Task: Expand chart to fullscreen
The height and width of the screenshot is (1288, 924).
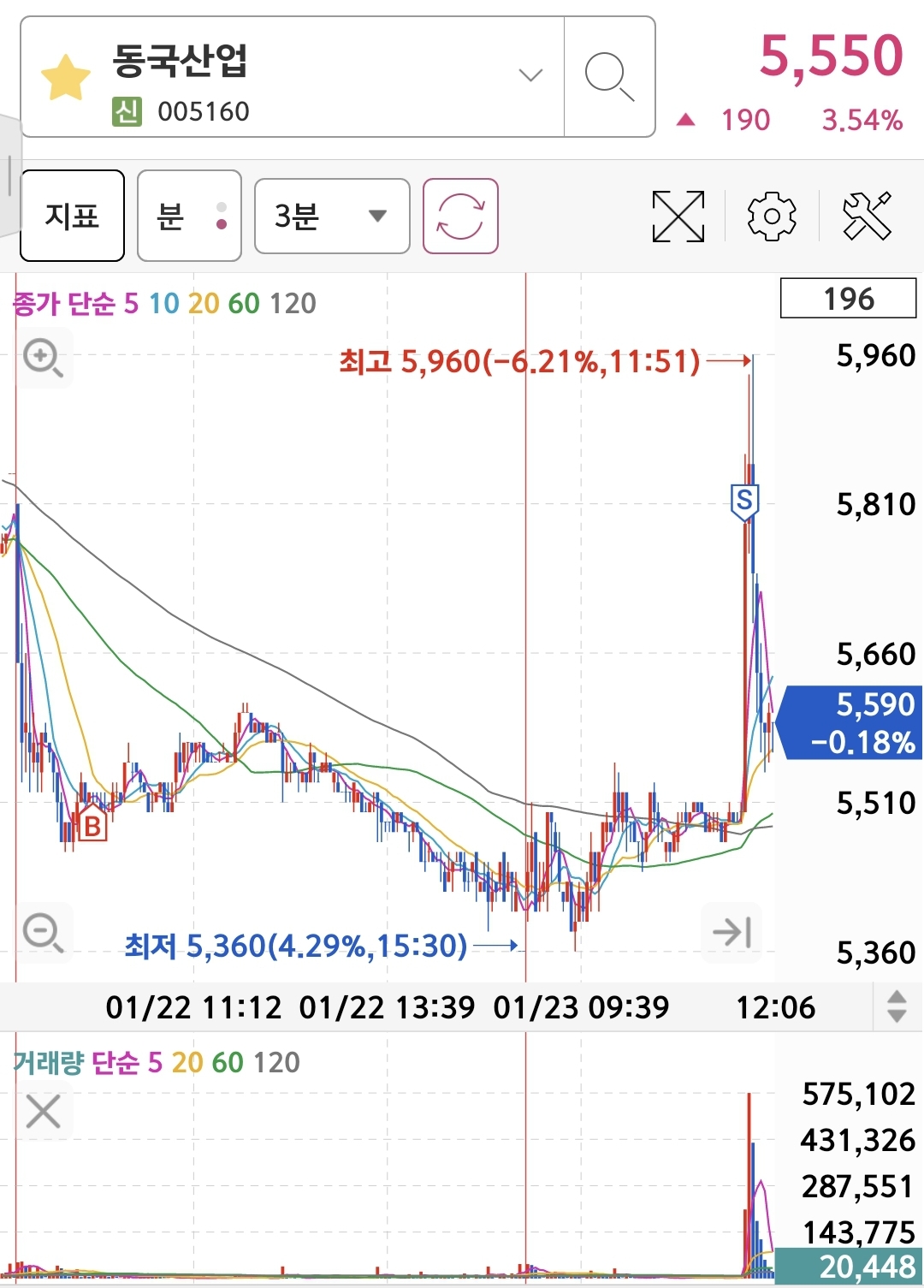Action: (x=678, y=216)
